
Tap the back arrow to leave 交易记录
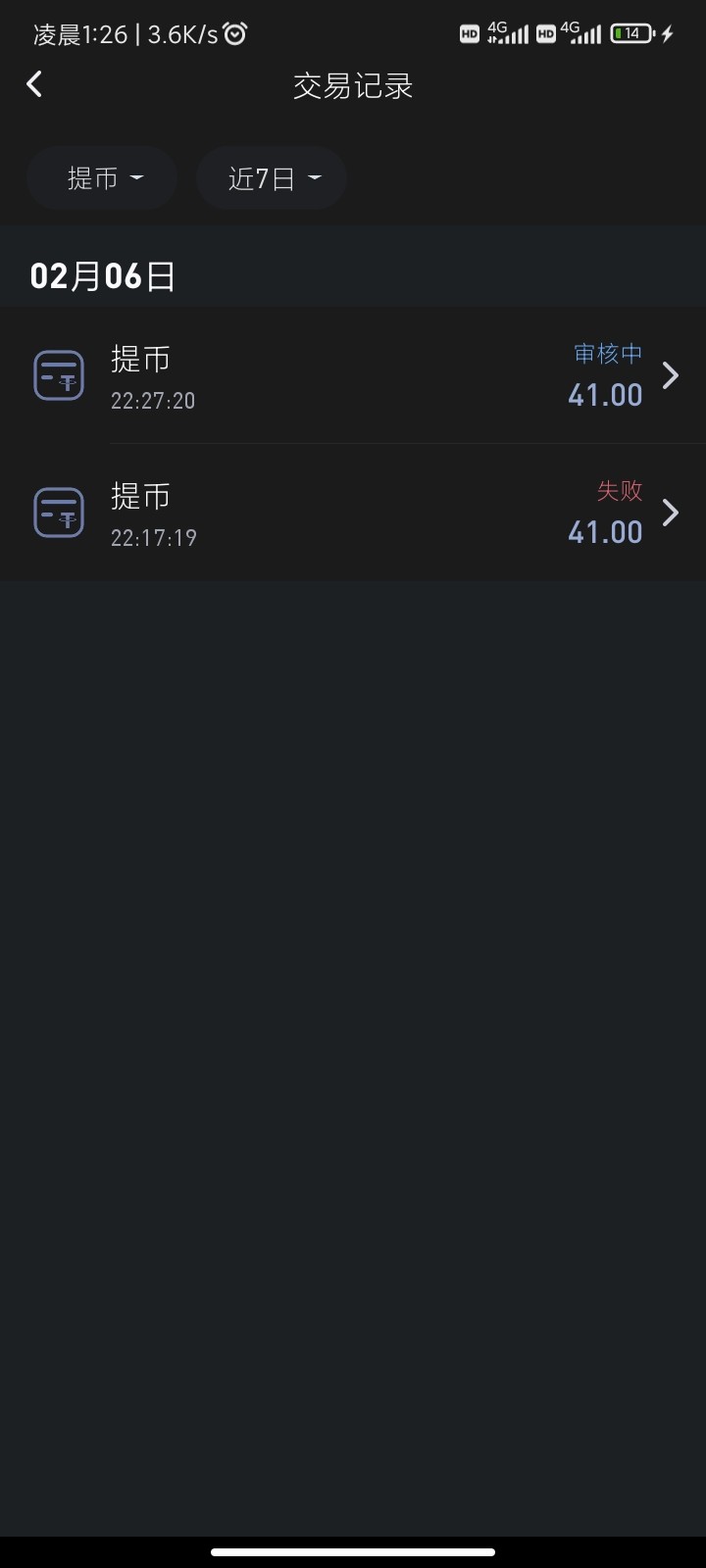click(34, 85)
